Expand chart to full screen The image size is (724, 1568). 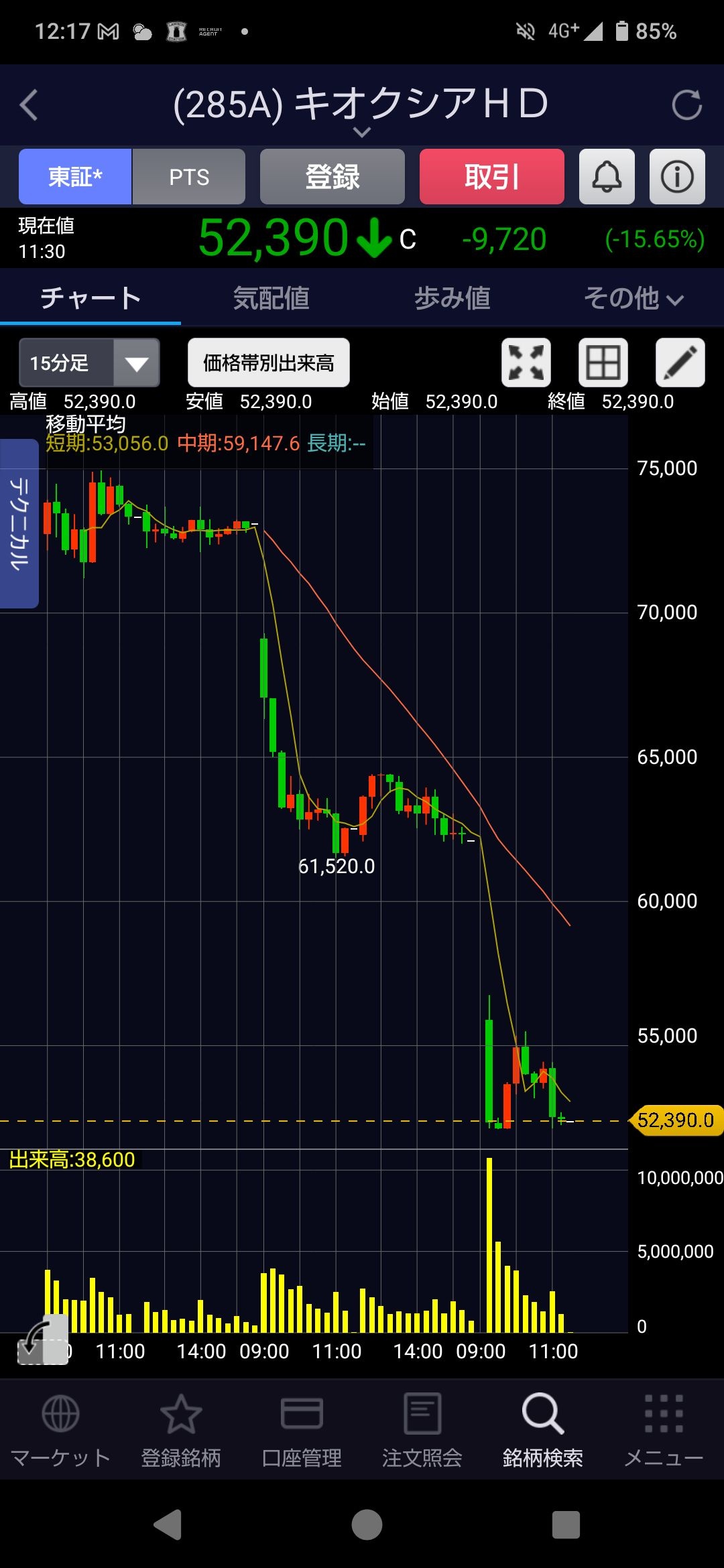coord(526,363)
